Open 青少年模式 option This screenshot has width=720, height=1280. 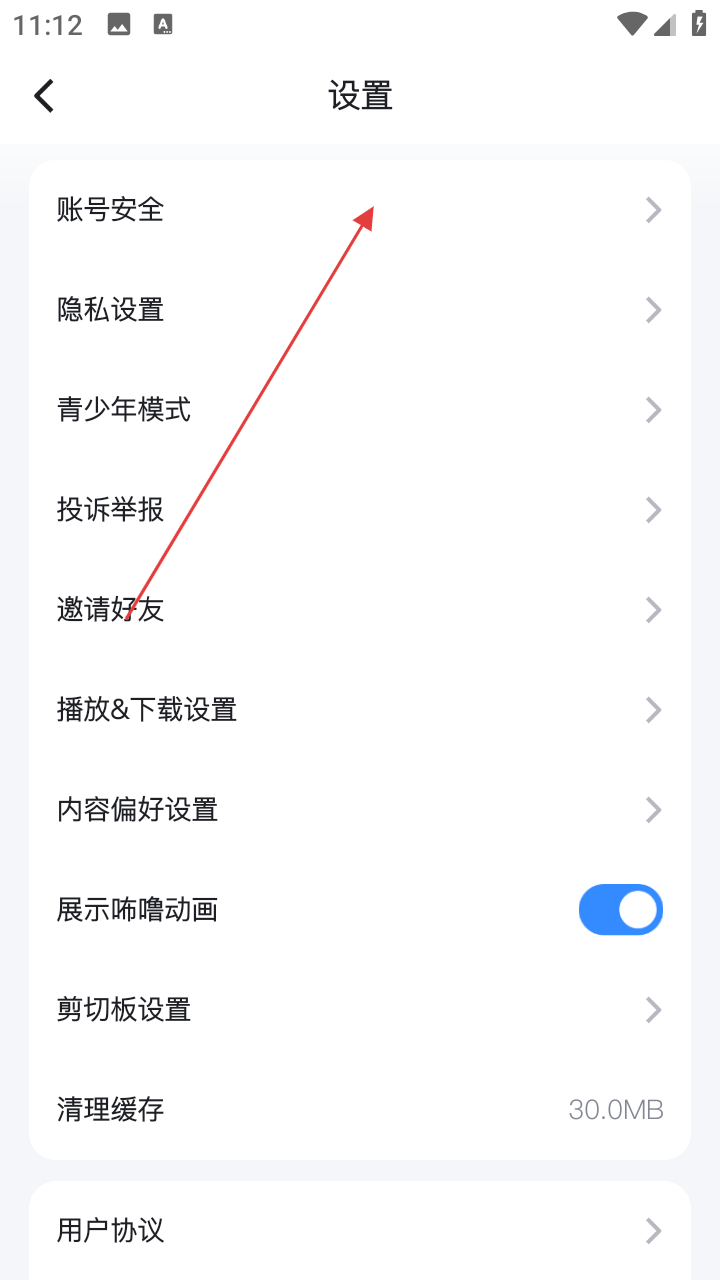click(360, 410)
